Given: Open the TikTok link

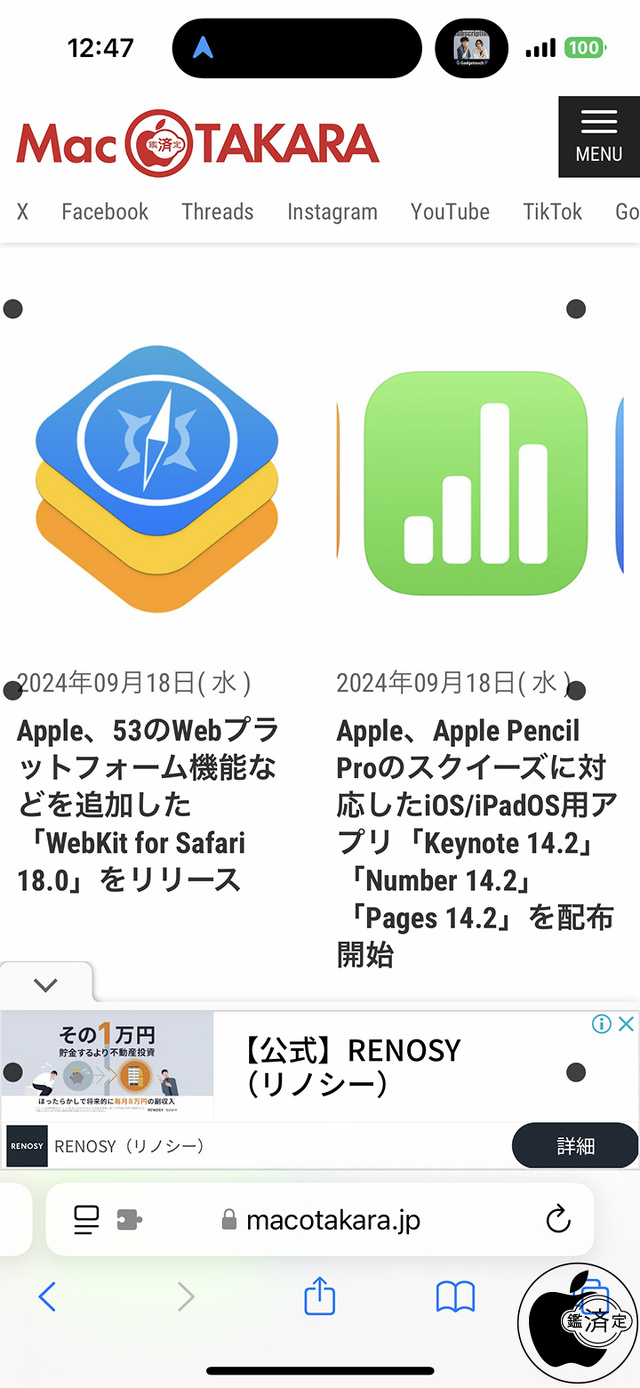Looking at the screenshot, I should click(552, 212).
